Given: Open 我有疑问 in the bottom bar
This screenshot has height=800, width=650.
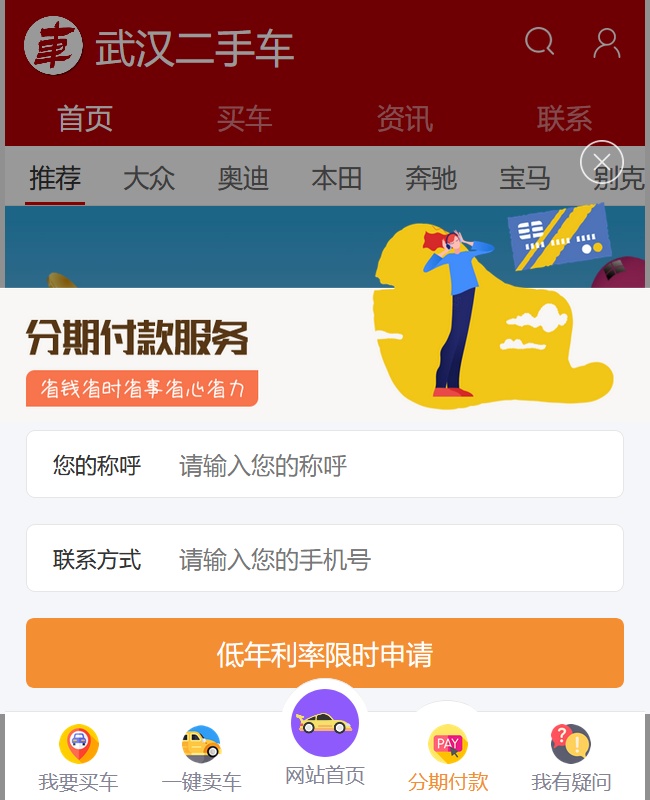Looking at the screenshot, I should 571,760.
